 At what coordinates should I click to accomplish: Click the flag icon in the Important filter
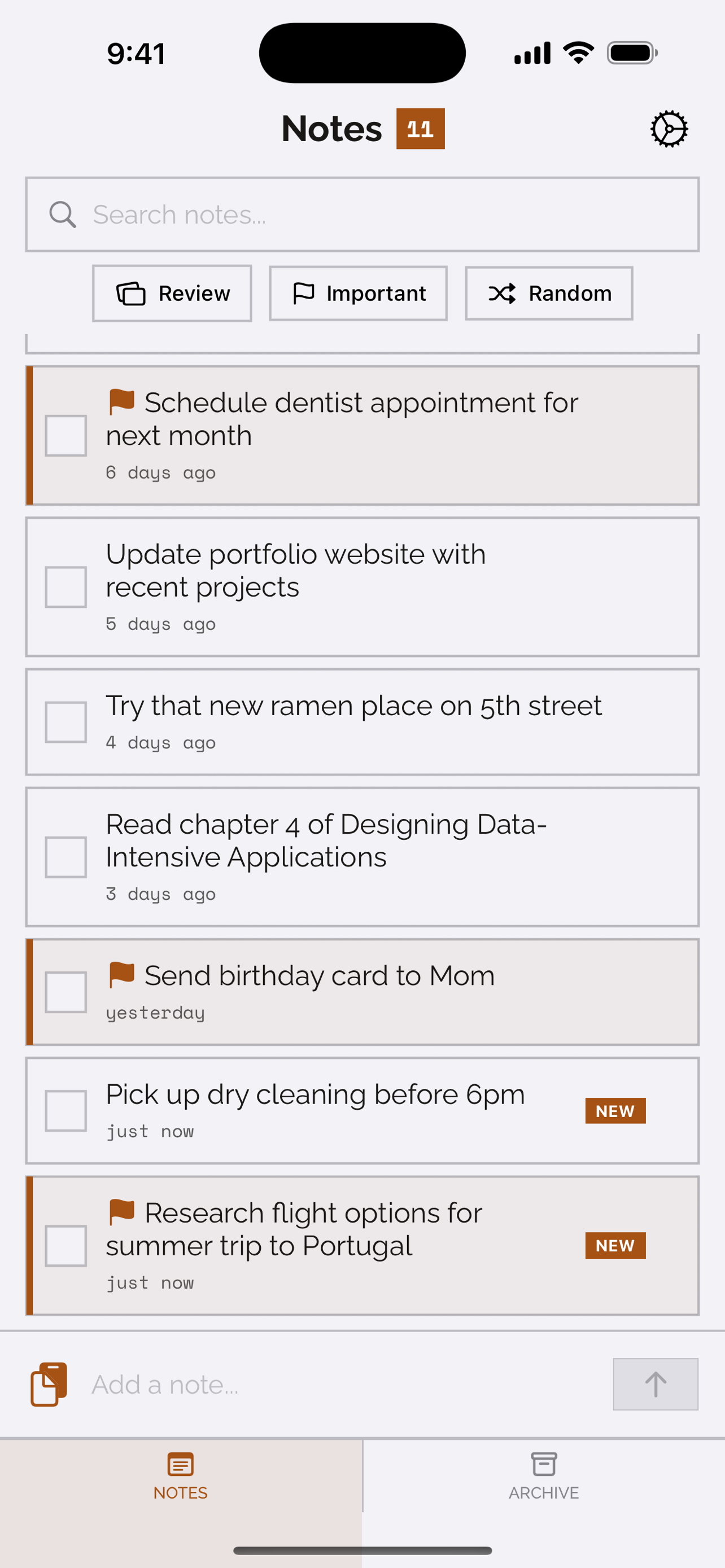coord(304,293)
